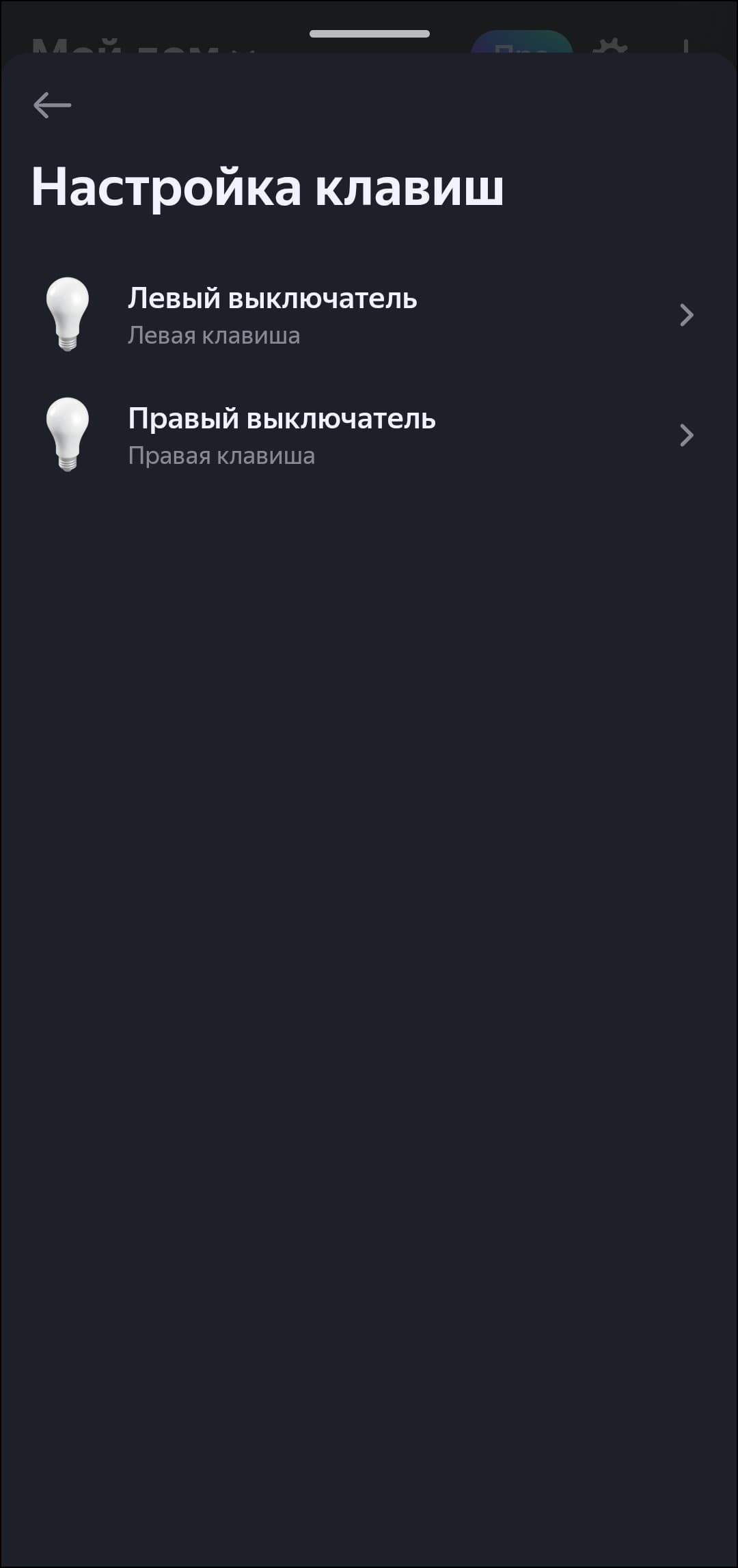This screenshot has height=1568, width=738.
Task: Go back using the arrow icon
Action: point(52,105)
